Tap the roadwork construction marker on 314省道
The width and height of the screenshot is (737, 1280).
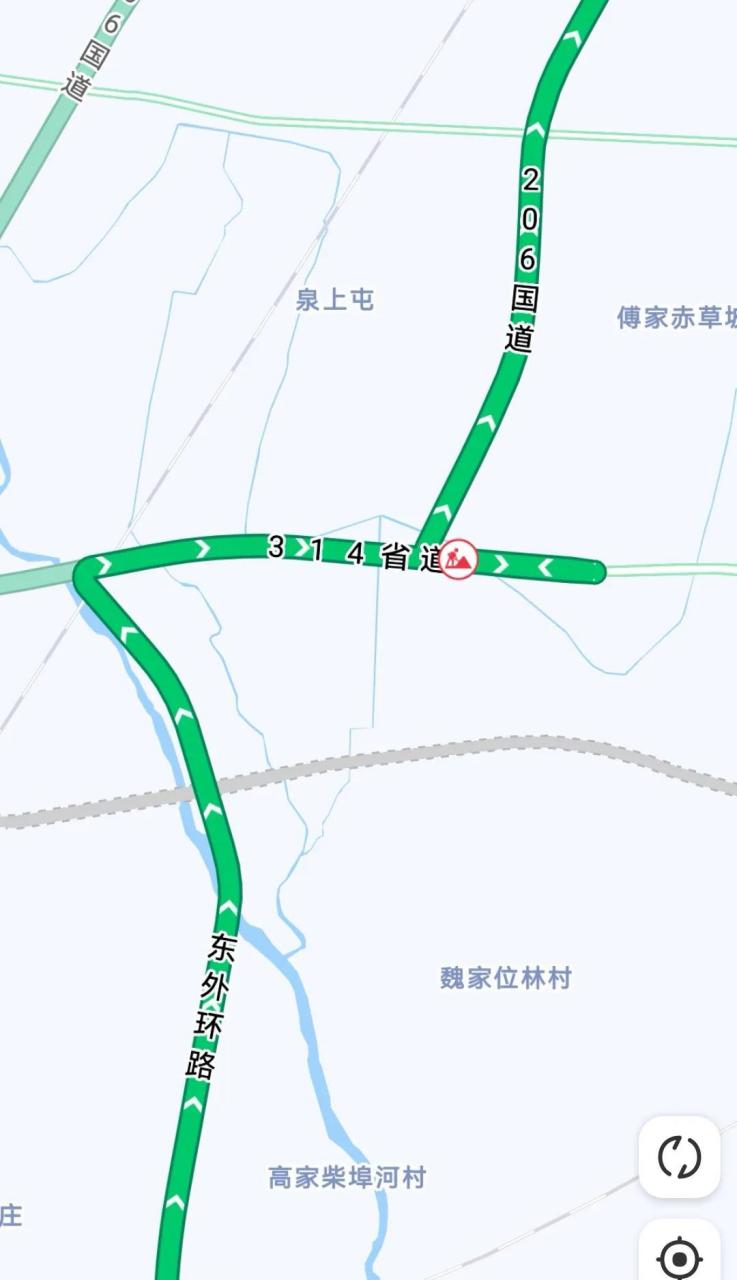(x=460, y=558)
